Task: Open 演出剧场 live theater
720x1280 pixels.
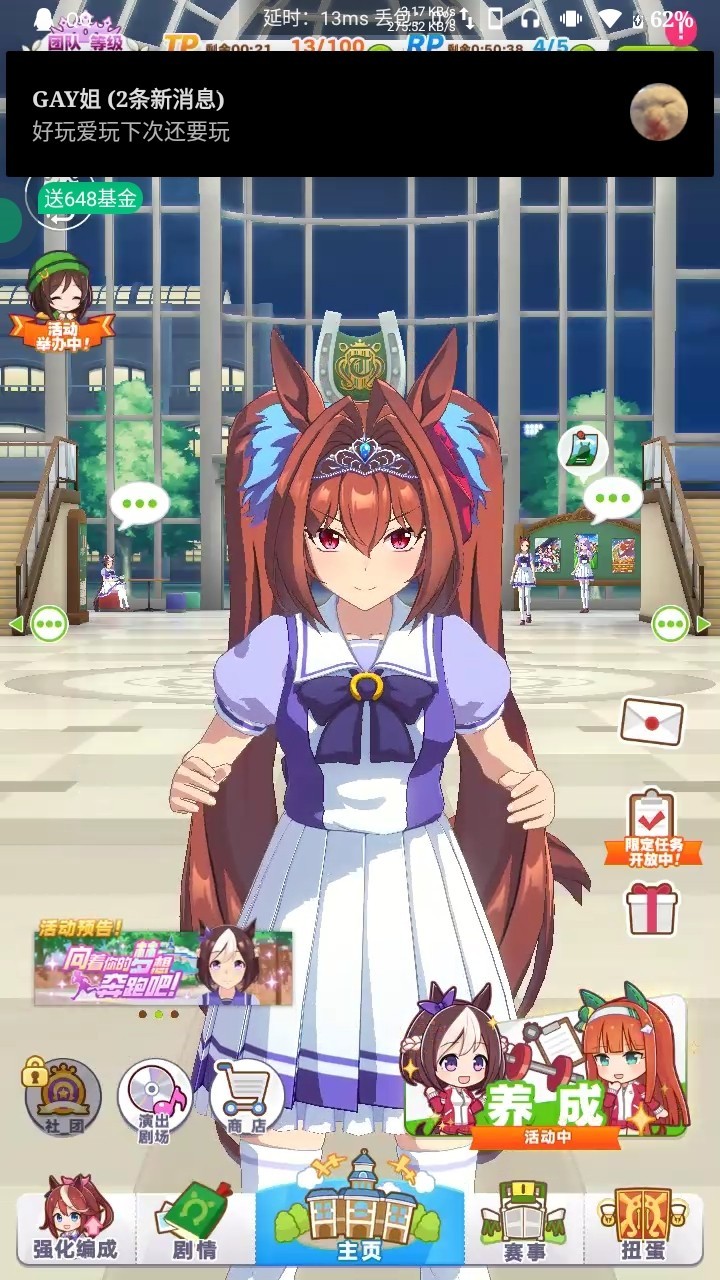Action: click(x=154, y=1100)
